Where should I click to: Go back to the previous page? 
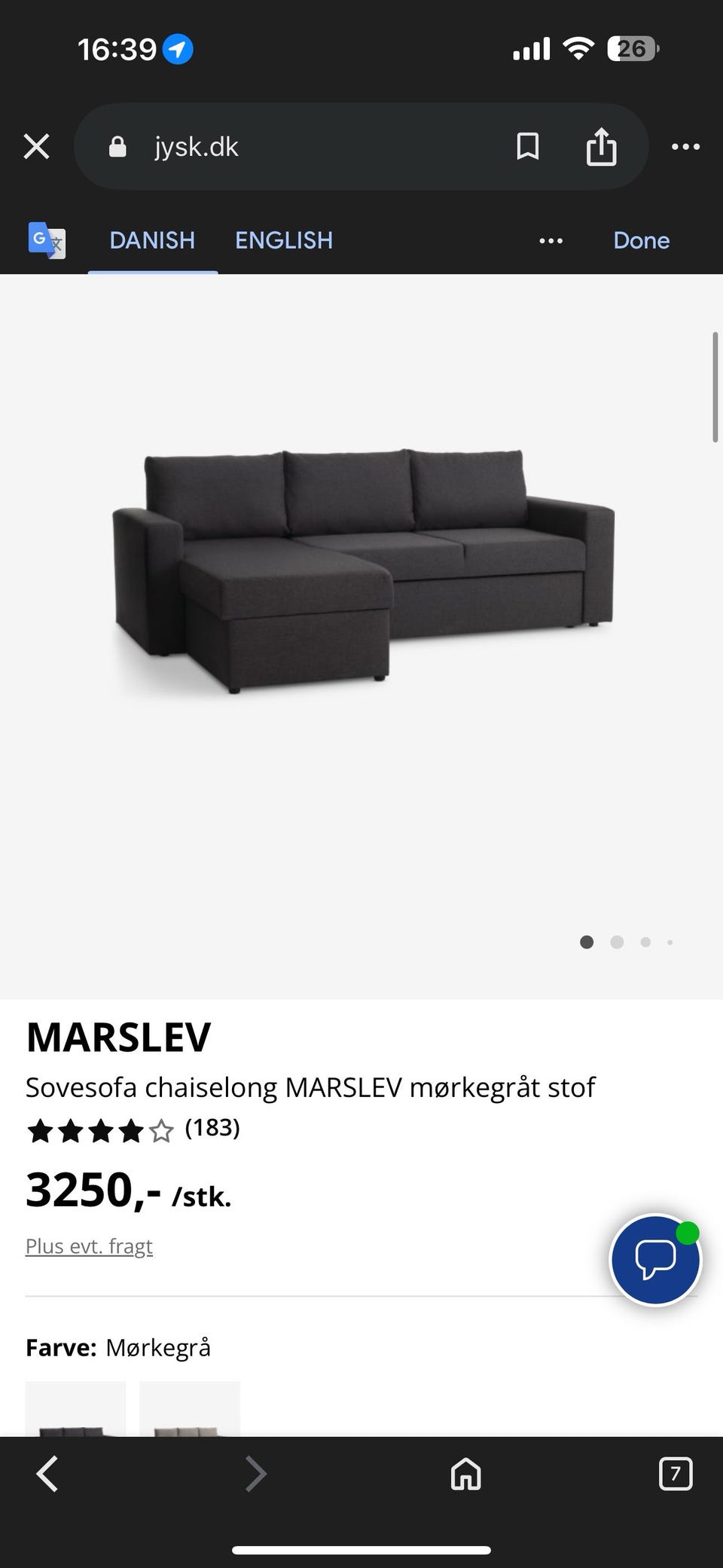47,1474
